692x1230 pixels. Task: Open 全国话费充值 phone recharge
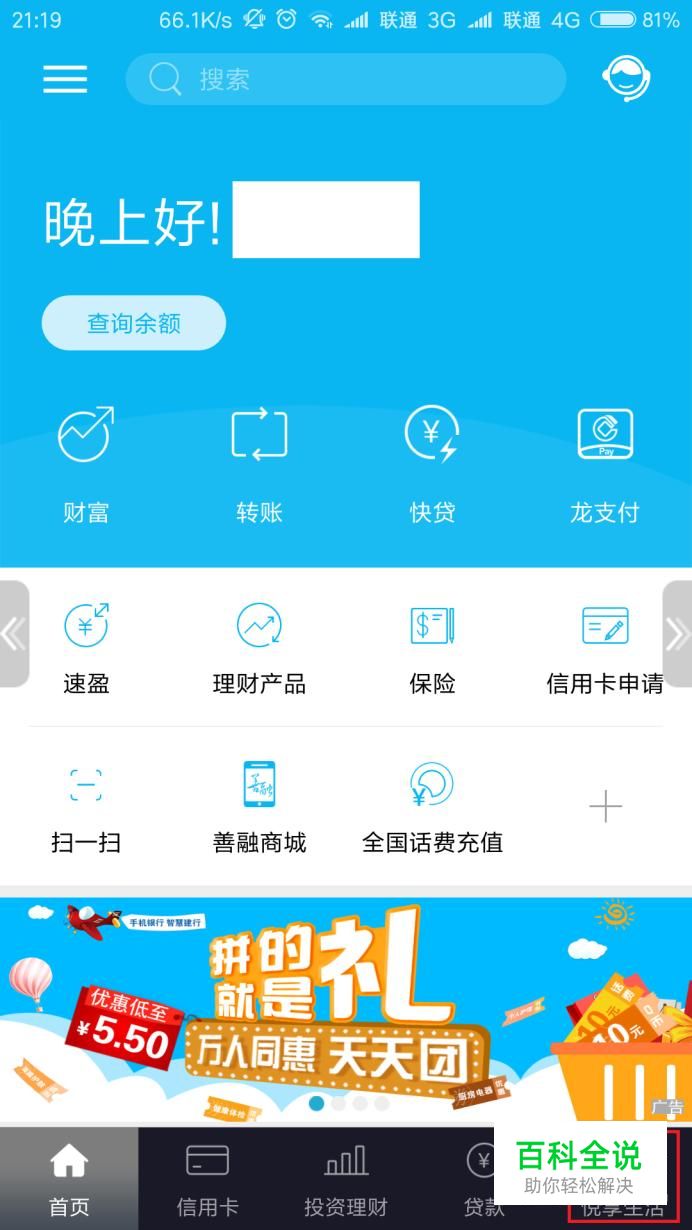click(432, 807)
